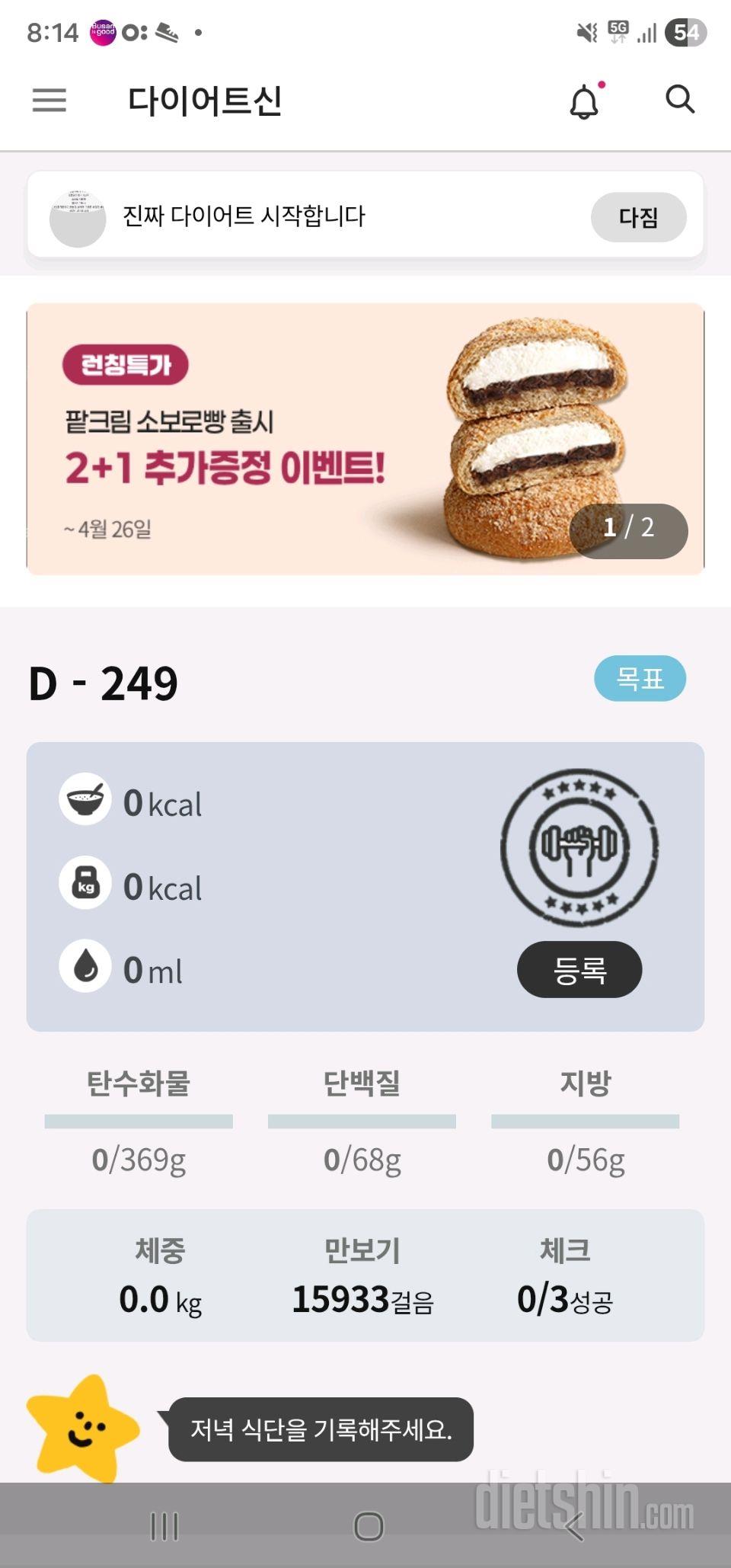Tap the 1/2 banner page indicator
The image size is (731, 1568).
[x=628, y=531]
